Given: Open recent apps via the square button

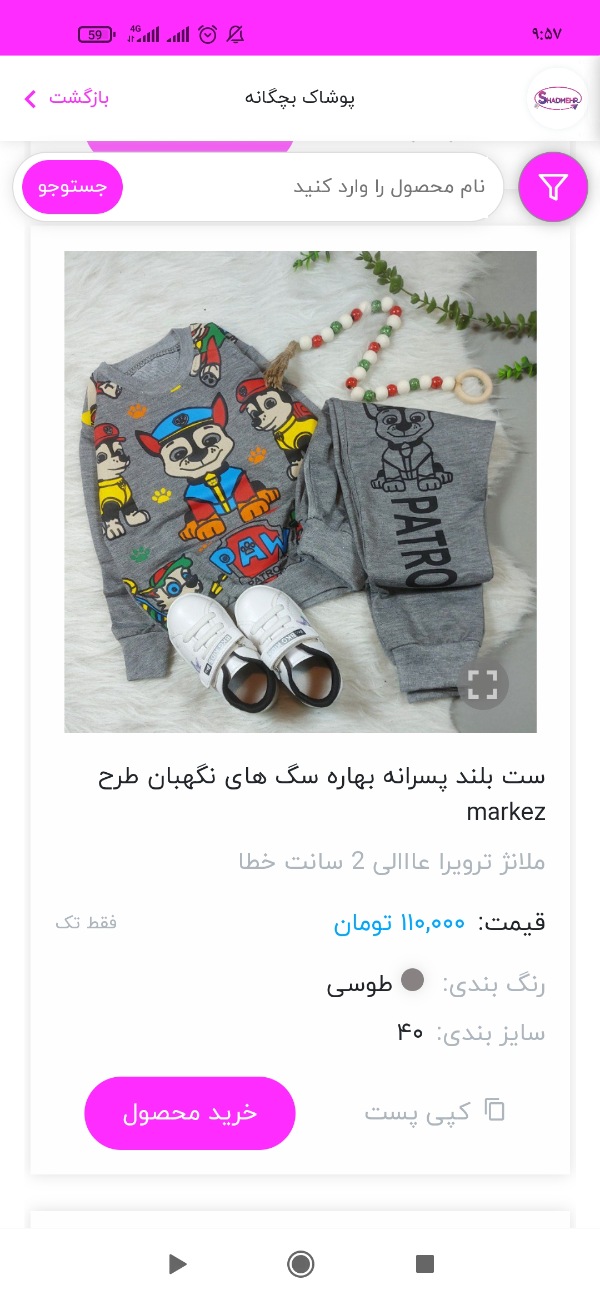Looking at the screenshot, I should coord(425,1264).
